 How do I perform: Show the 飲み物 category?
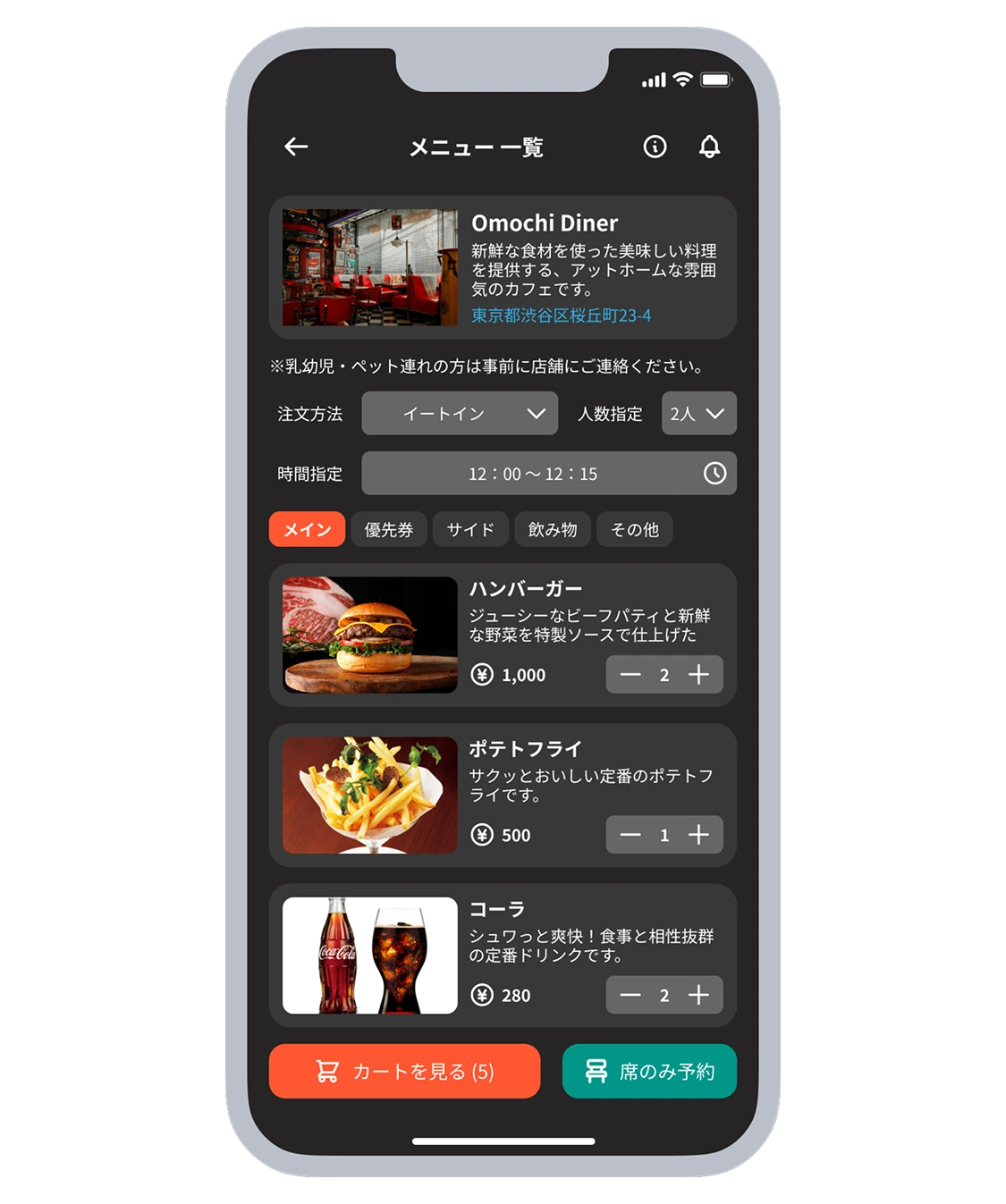pos(552,529)
